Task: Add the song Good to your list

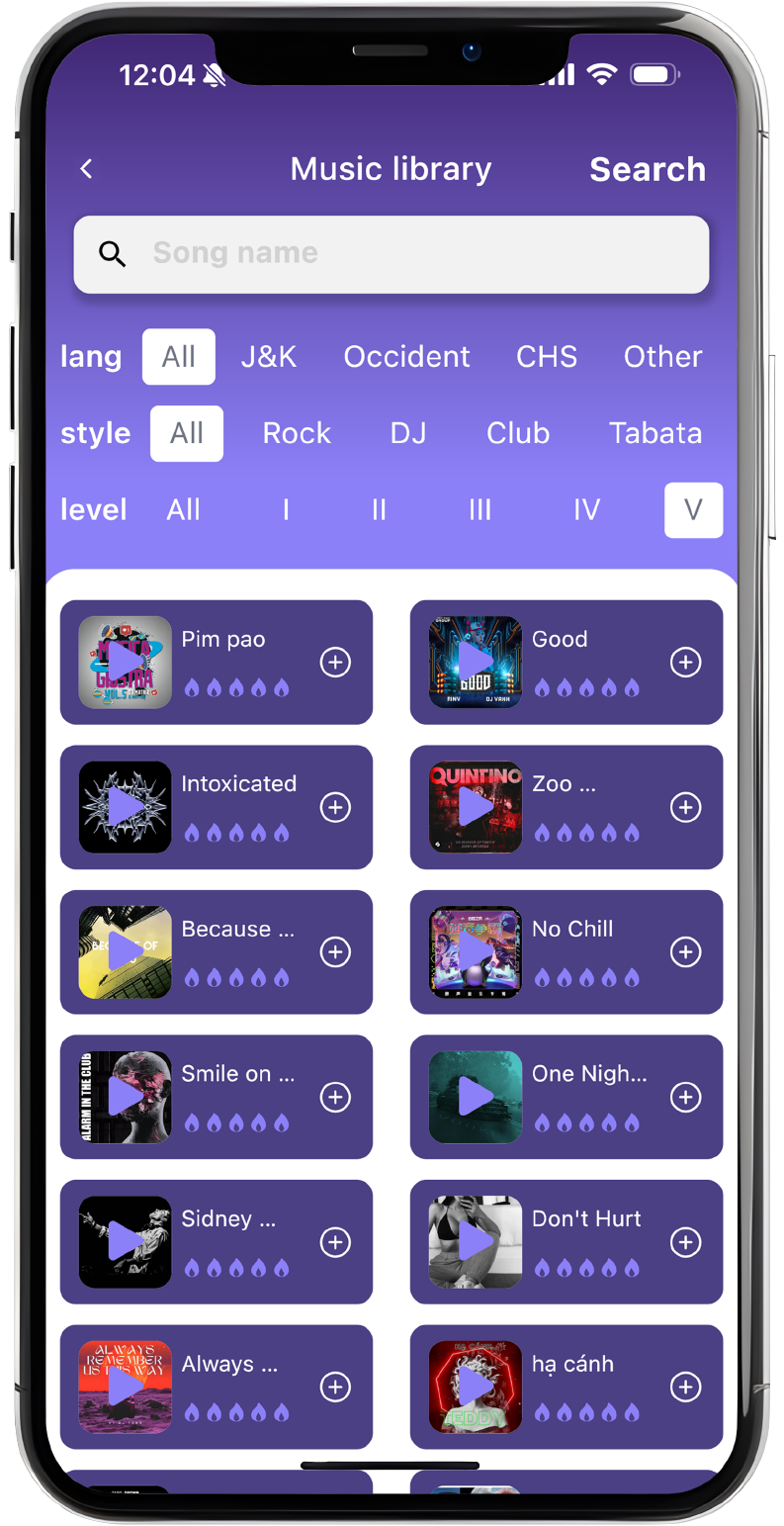Action: point(685,662)
